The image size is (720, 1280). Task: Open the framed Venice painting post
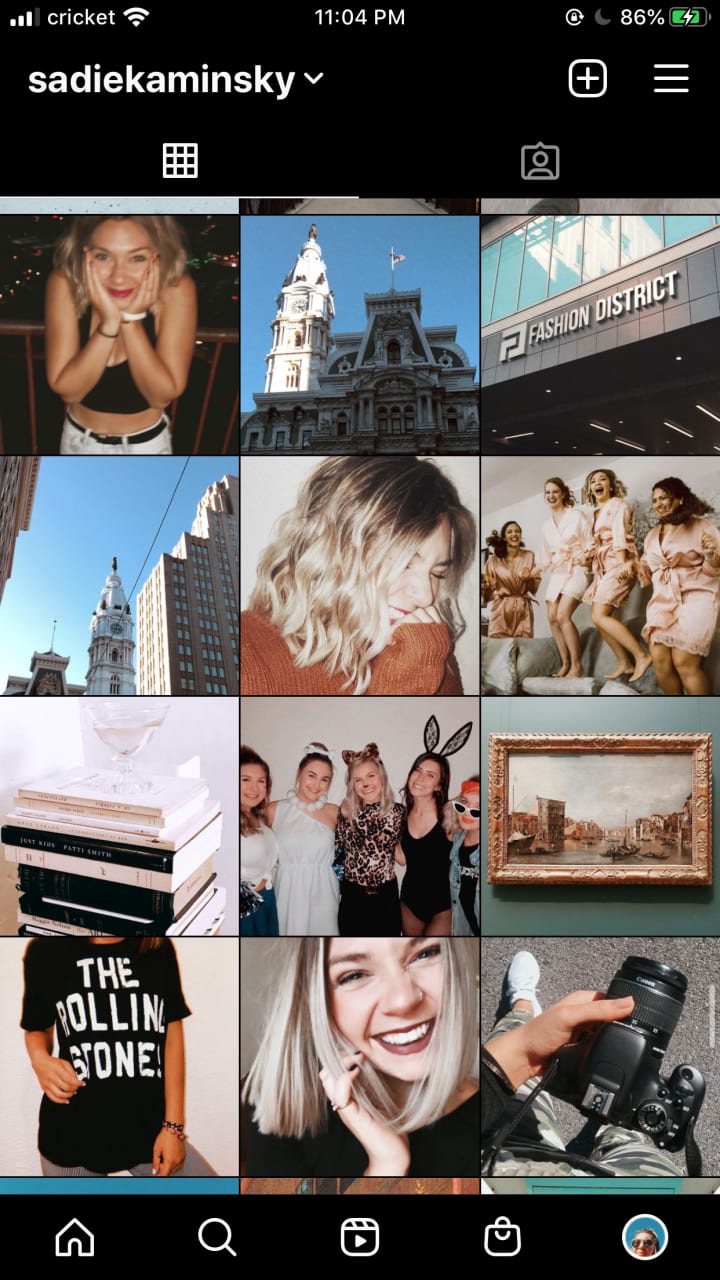[600, 816]
